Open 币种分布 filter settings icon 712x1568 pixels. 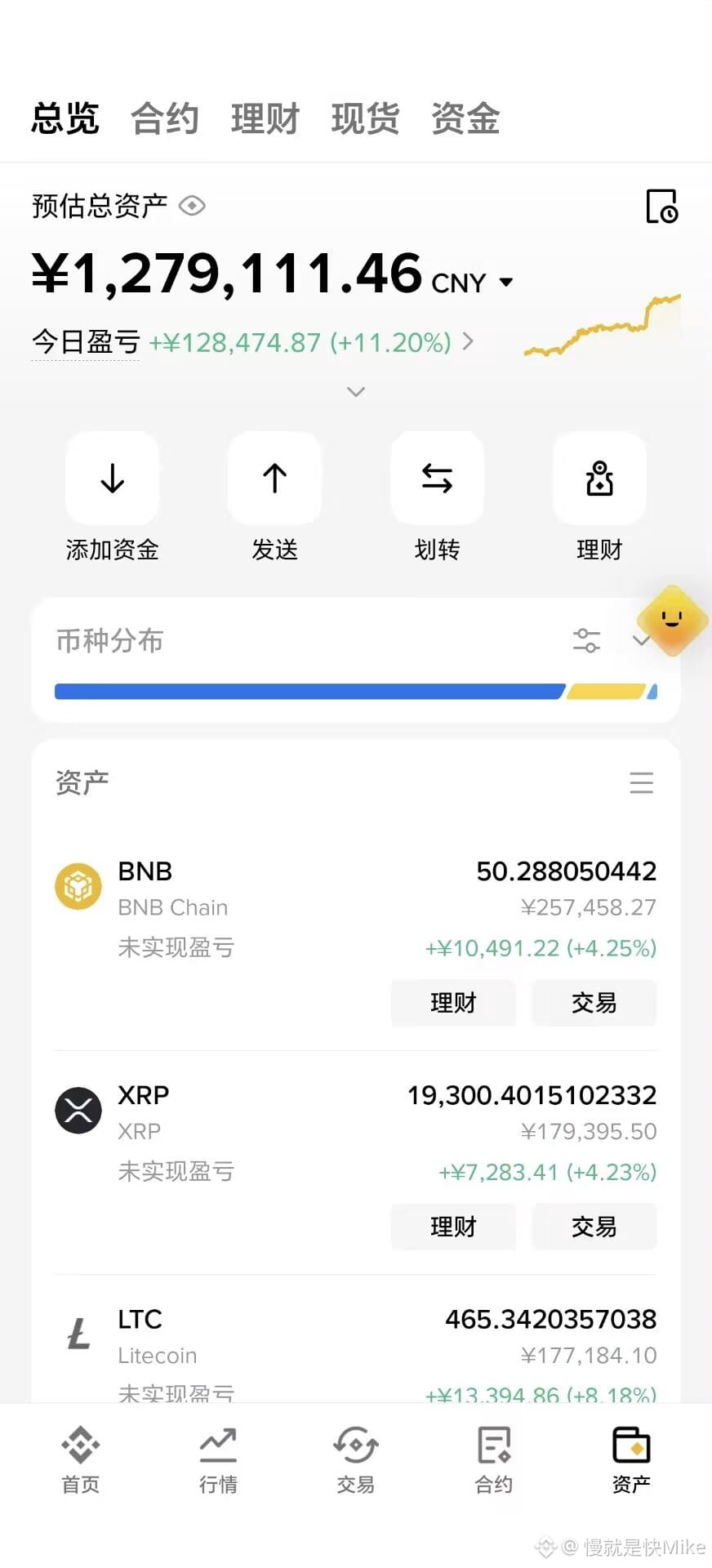pos(586,640)
